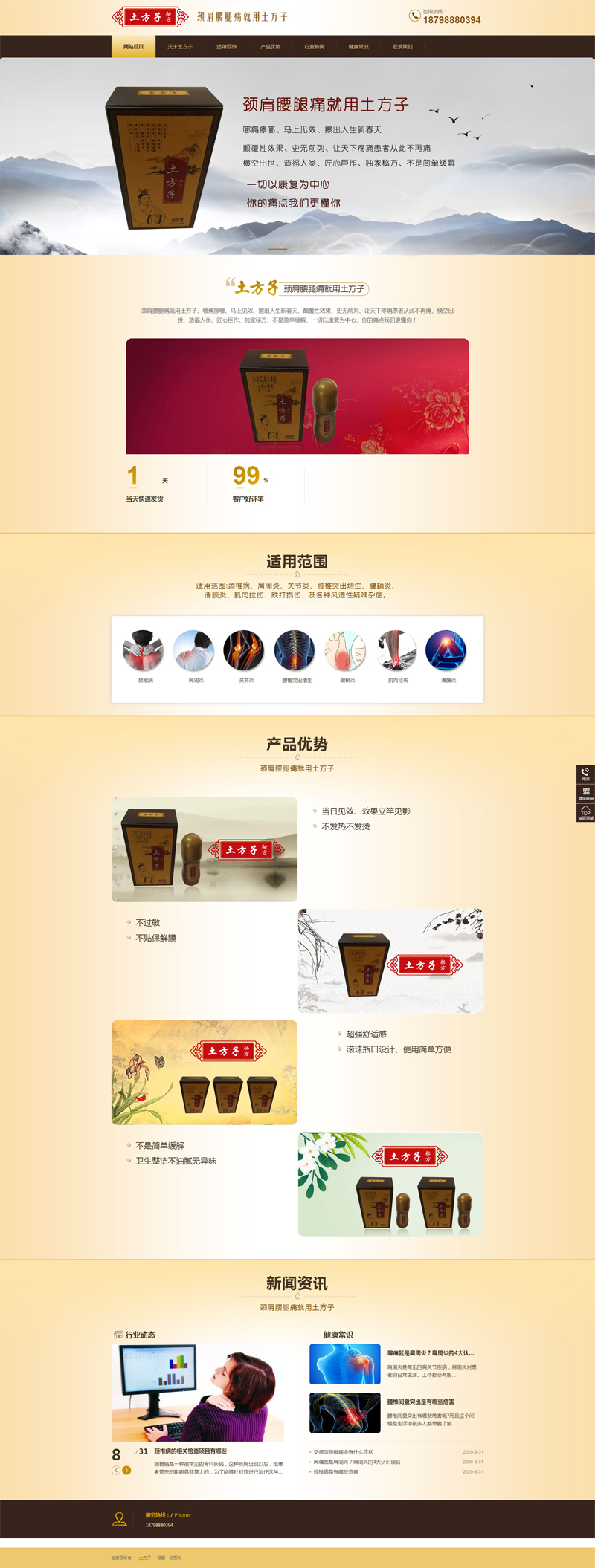The width and height of the screenshot is (595, 1568).
Task: Tap the phone icon on the side toolbar
Action: click(585, 774)
